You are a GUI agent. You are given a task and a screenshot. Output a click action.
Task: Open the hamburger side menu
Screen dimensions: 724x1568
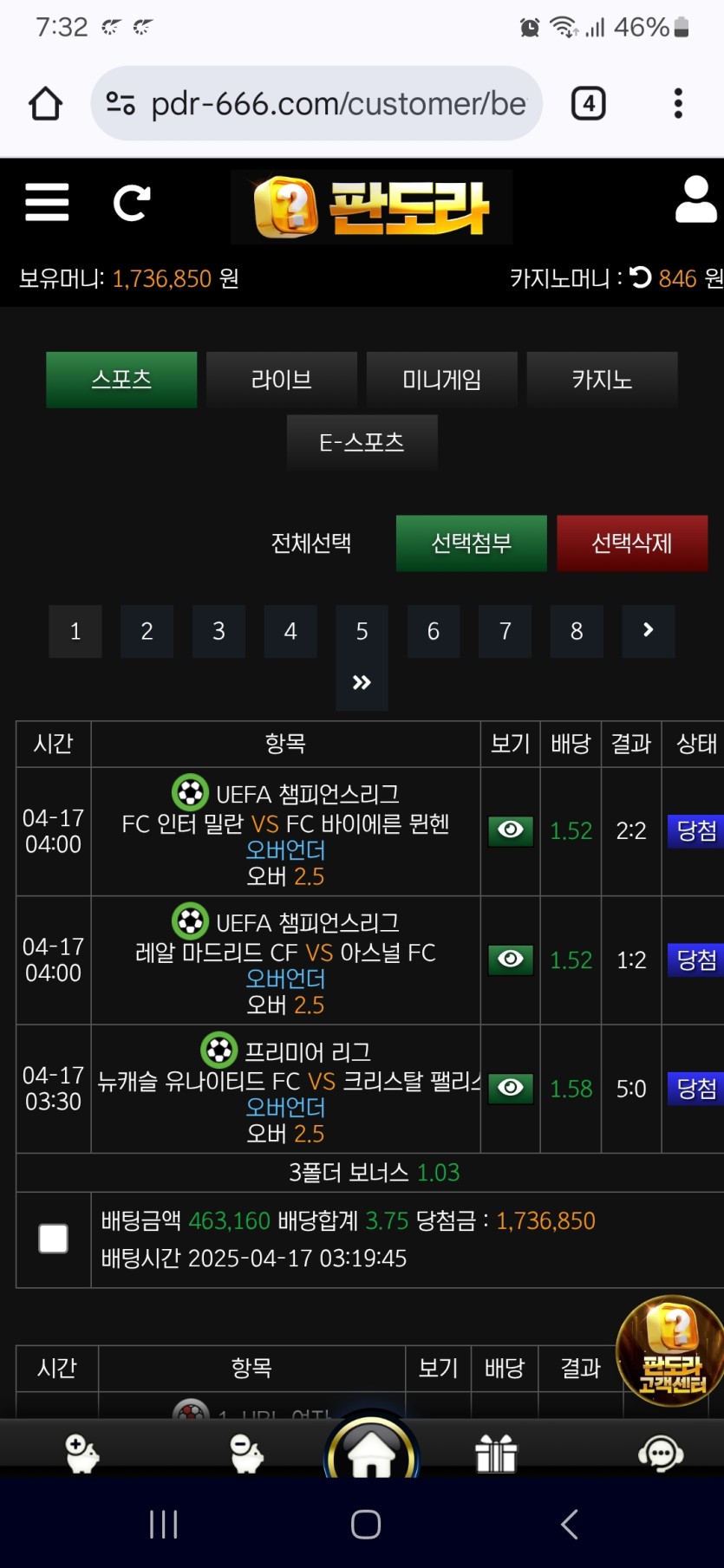coord(47,202)
